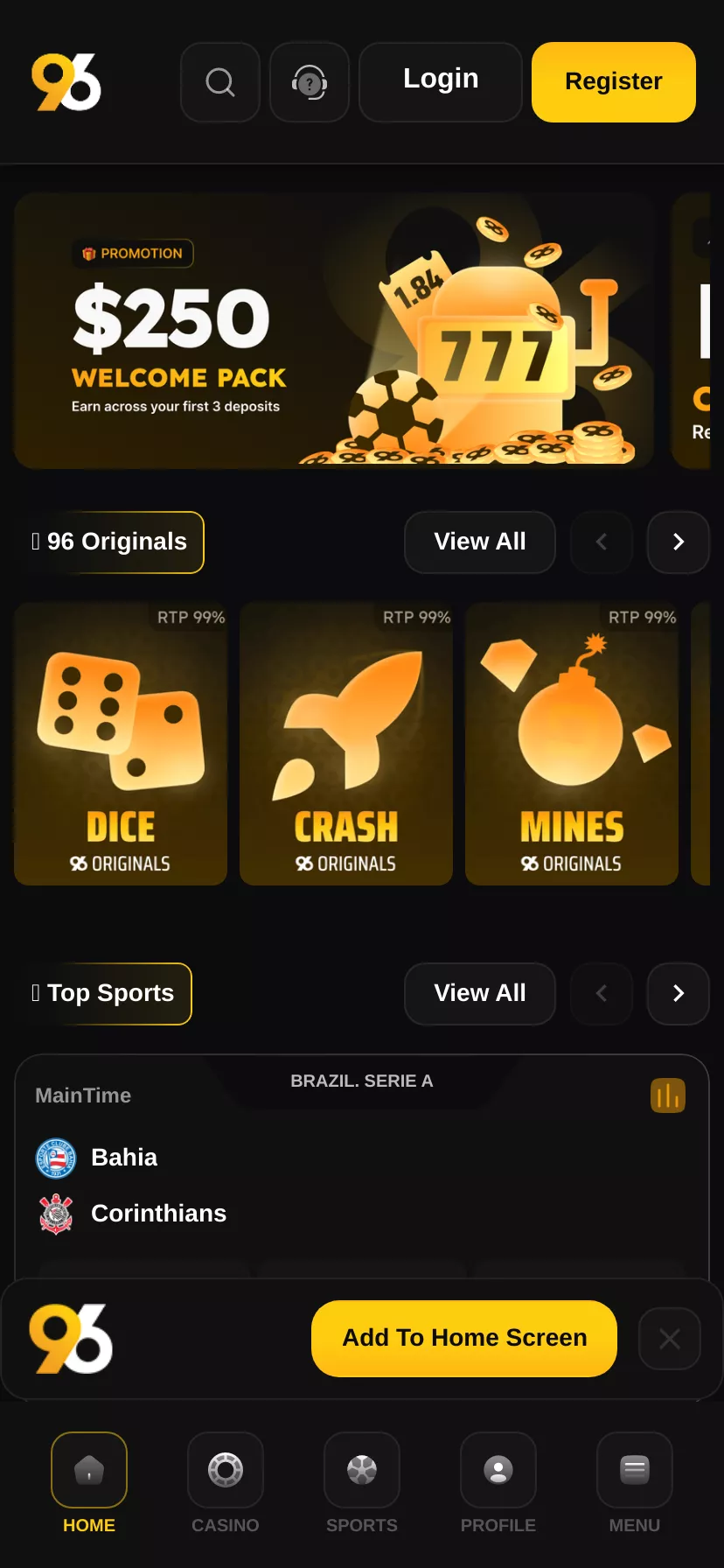View all 96 Originals games

[480, 542]
